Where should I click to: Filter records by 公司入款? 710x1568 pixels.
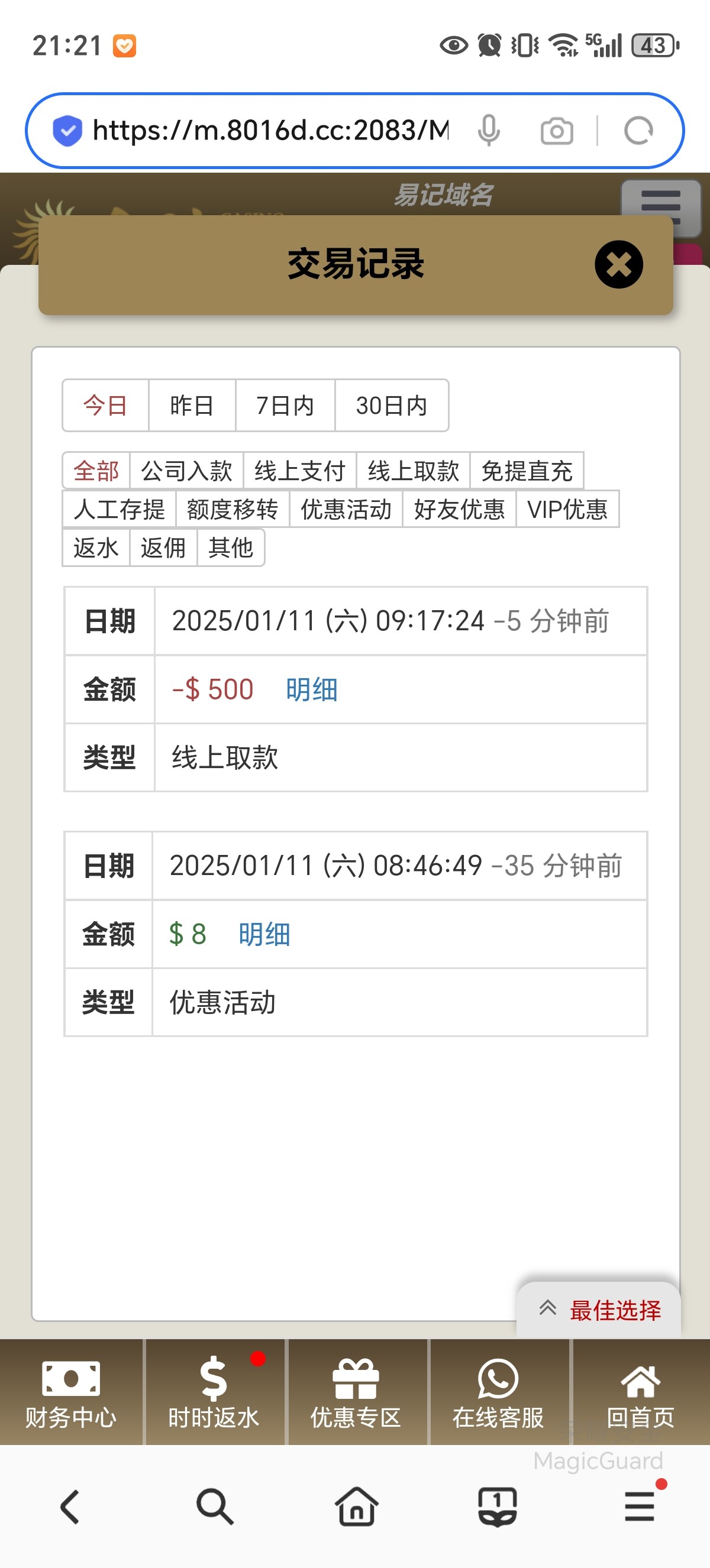(186, 471)
